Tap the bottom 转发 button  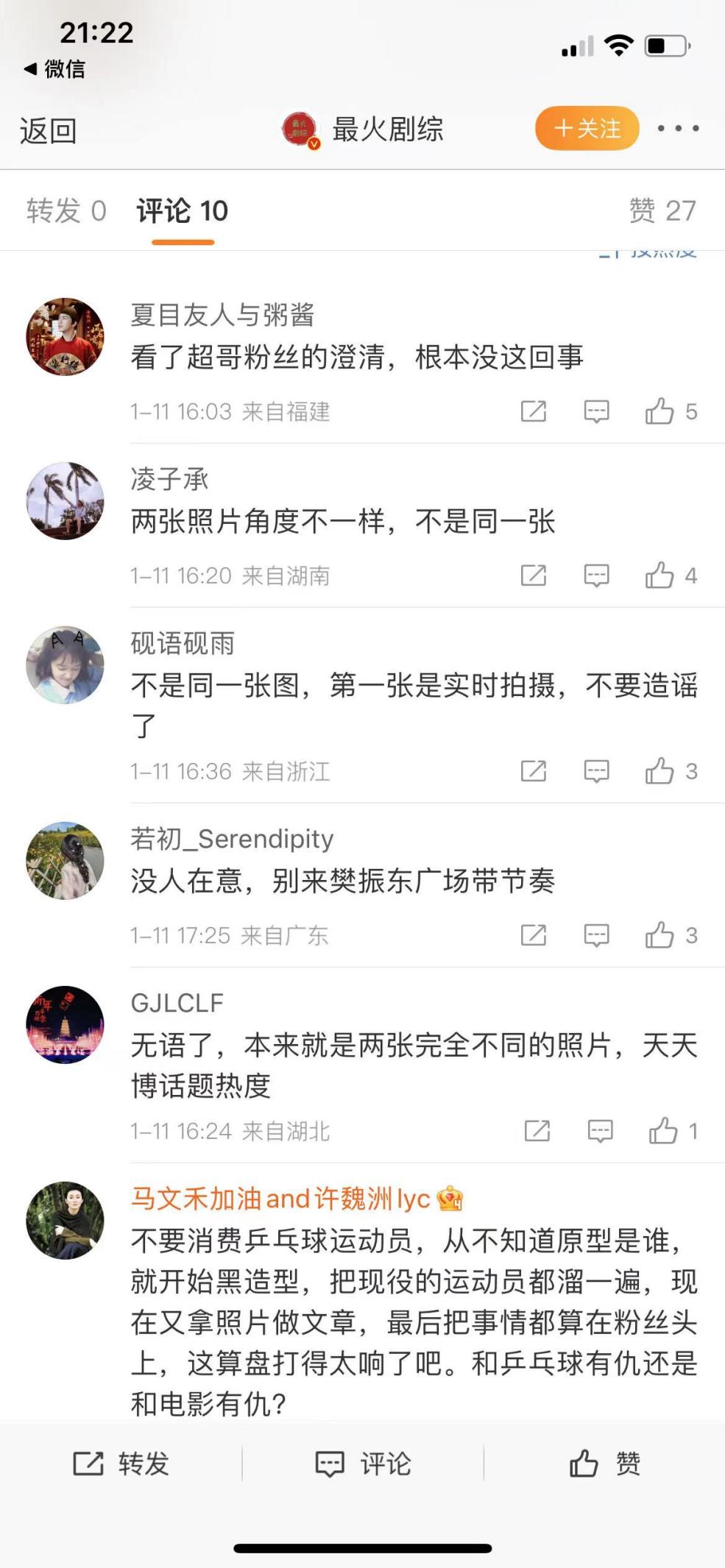coord(121,1464)
